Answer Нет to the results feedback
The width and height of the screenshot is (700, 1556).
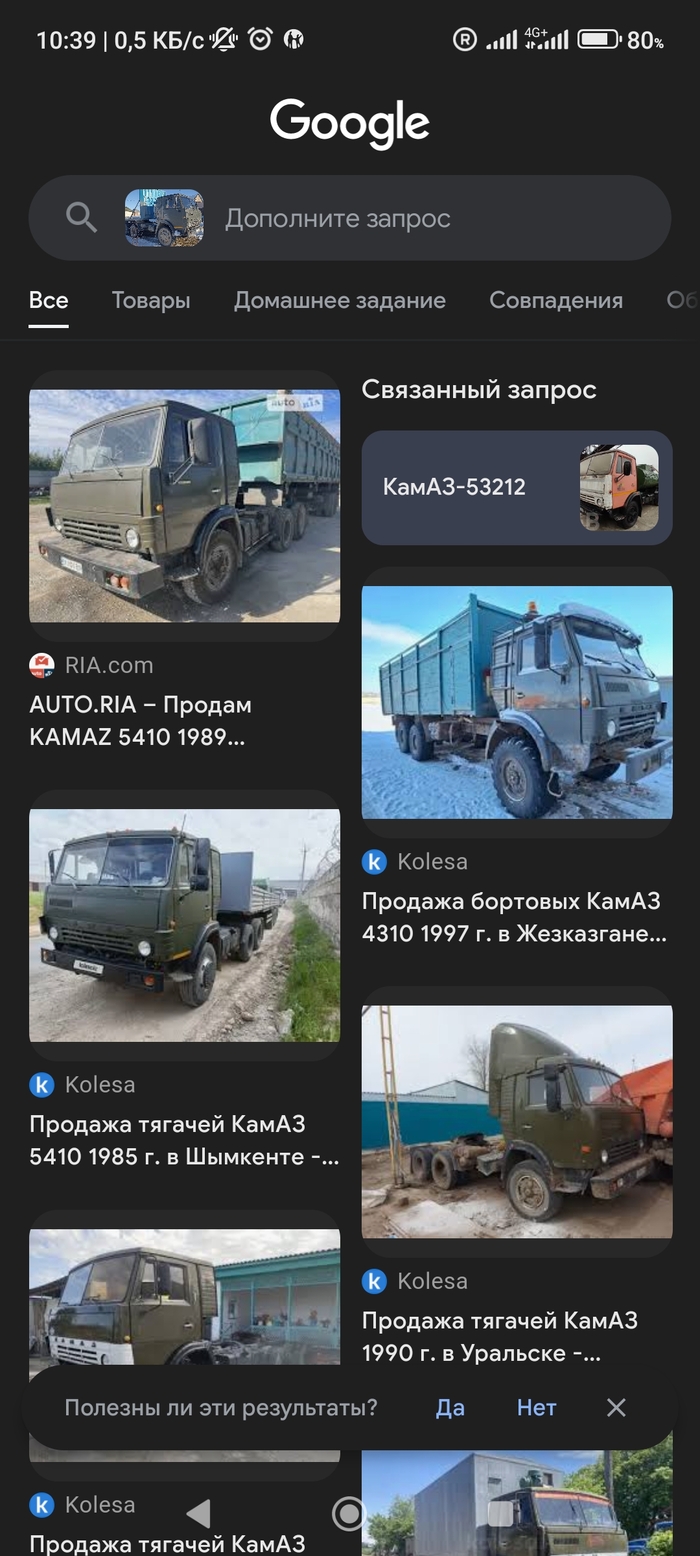click(536, 1407)
